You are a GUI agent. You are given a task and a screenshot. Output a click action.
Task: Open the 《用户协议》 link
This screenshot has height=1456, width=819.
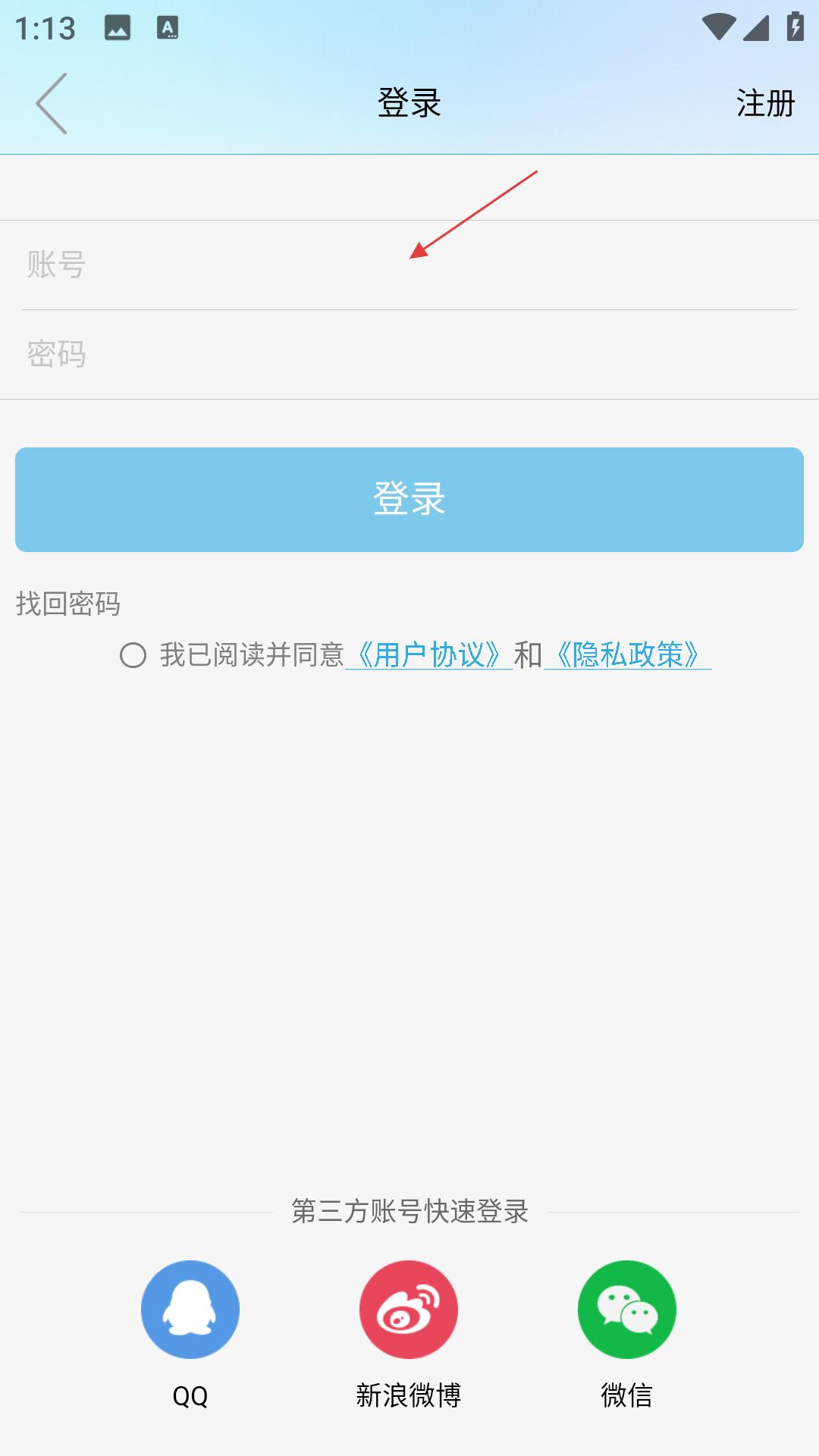click(x=429, y=655)
